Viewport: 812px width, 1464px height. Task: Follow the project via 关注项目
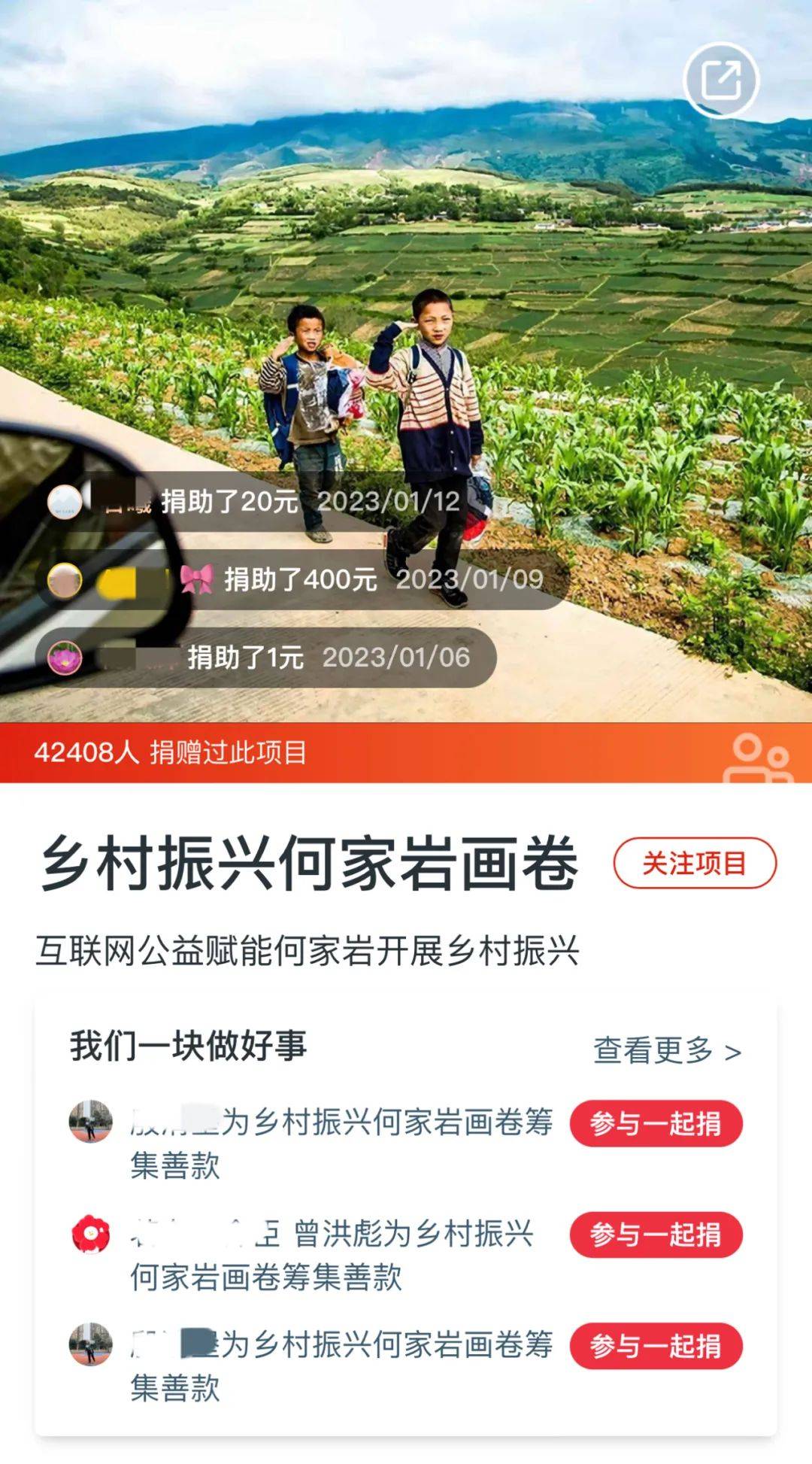pos(694,863)
